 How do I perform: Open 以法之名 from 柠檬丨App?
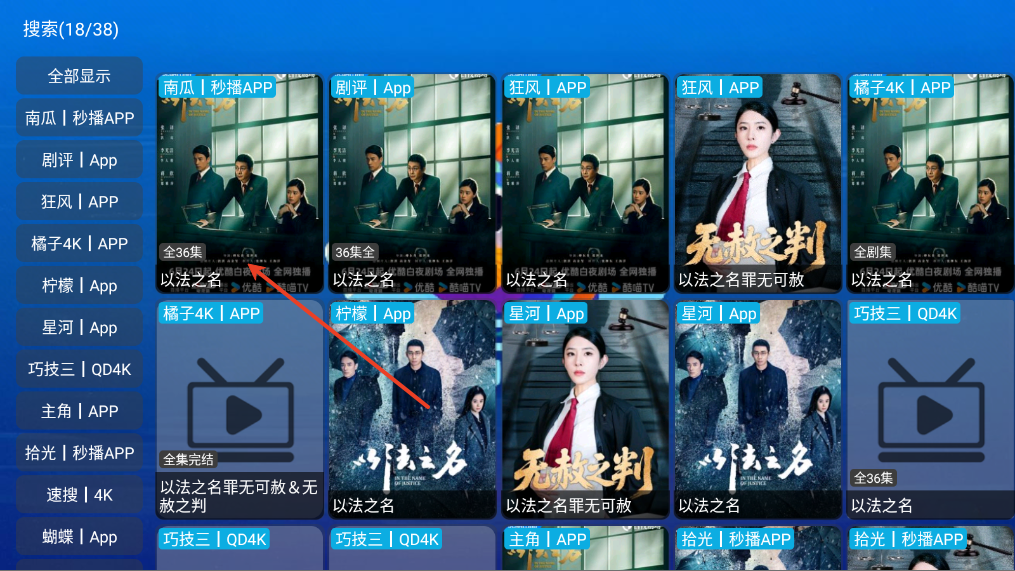point(412,410)
